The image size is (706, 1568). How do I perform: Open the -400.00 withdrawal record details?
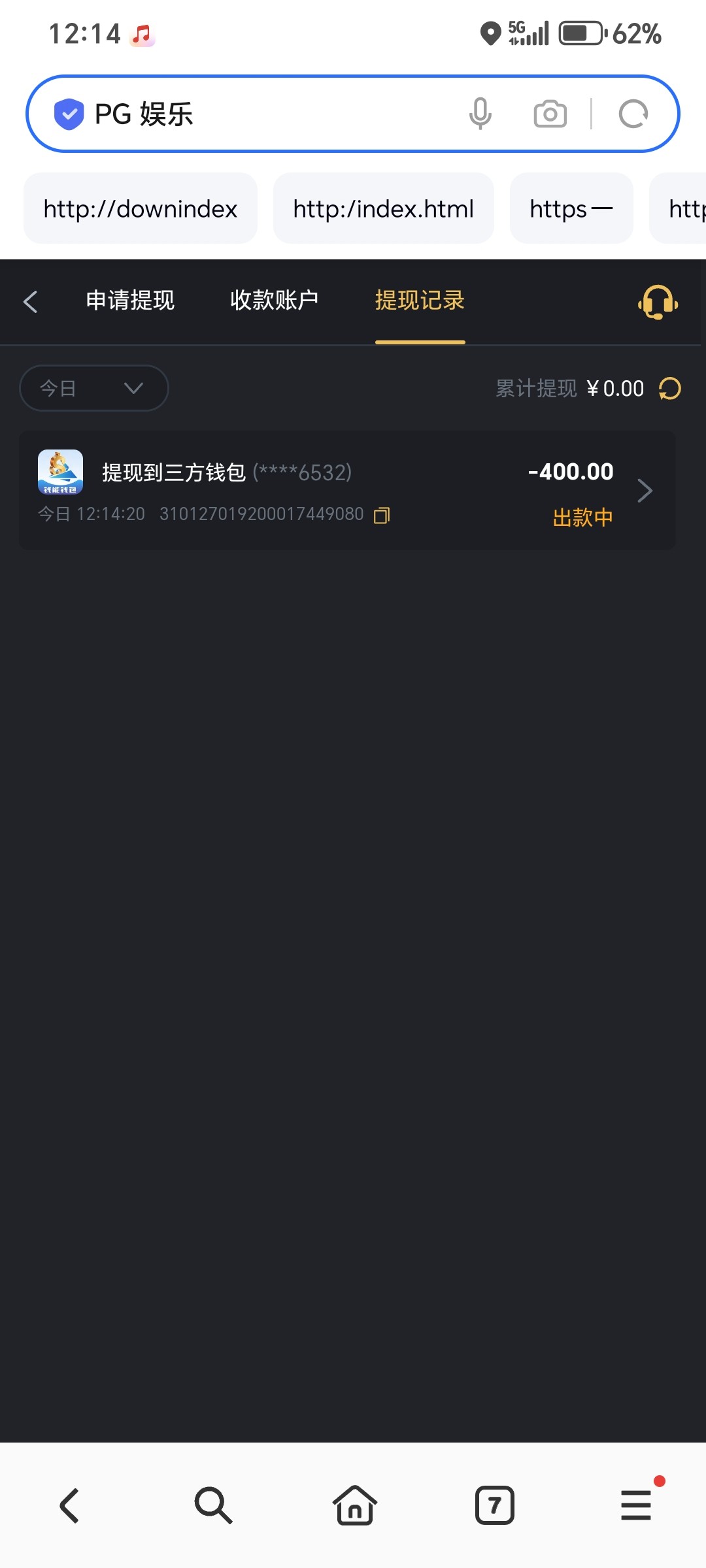click(x=347, y=490)
